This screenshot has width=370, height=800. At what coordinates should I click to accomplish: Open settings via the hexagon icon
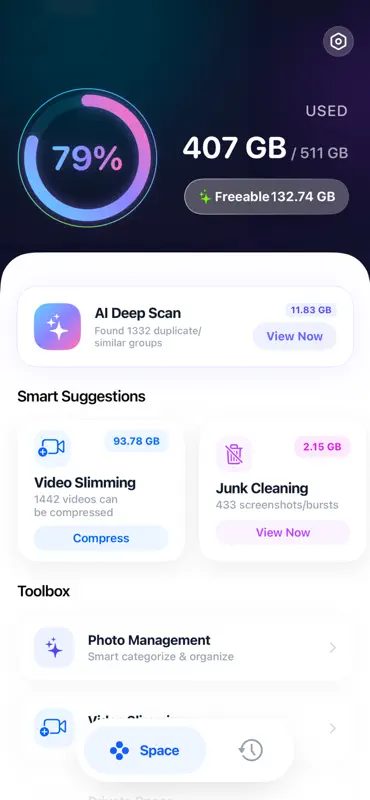point(338,41)
